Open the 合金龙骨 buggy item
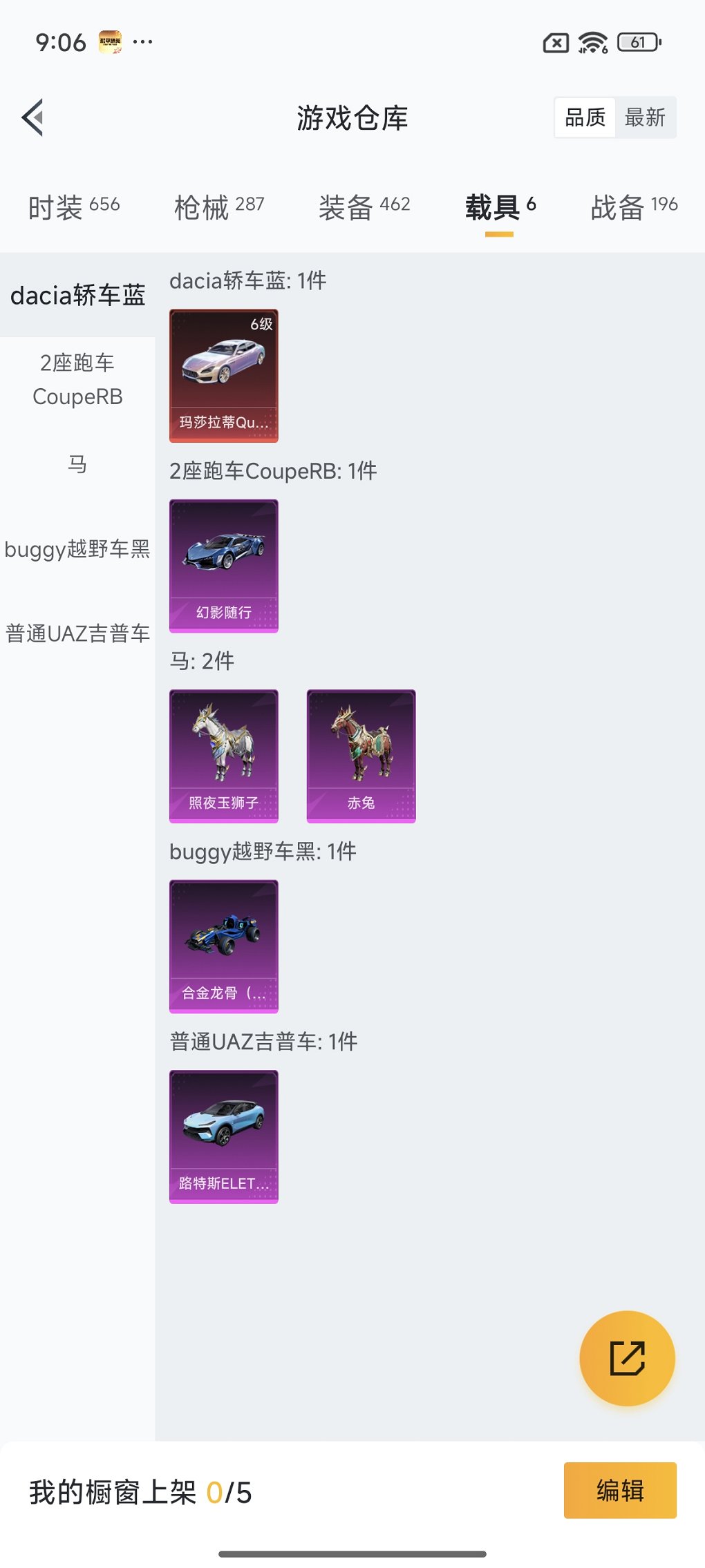 [224, 946]
